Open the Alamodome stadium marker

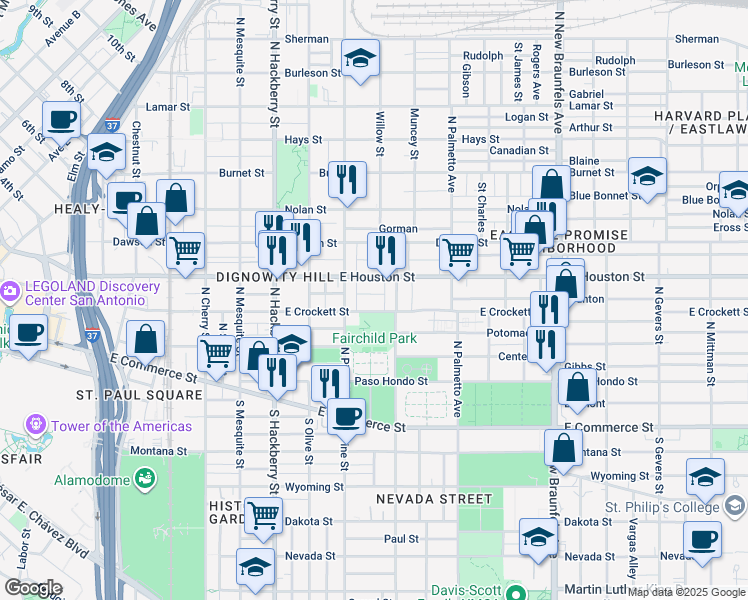point(146,481)
